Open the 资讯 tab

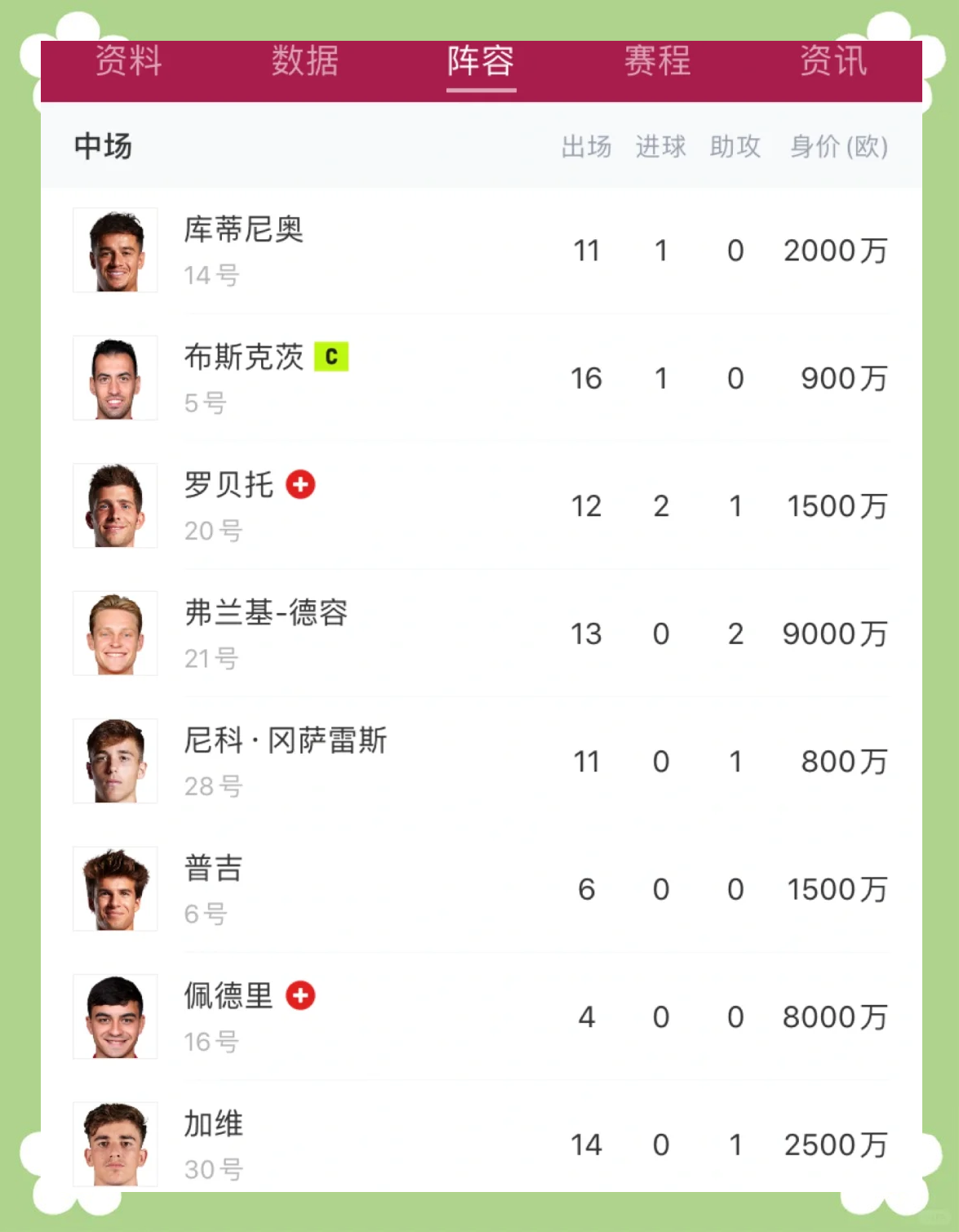pyautogui.click(x=834, y=62)
